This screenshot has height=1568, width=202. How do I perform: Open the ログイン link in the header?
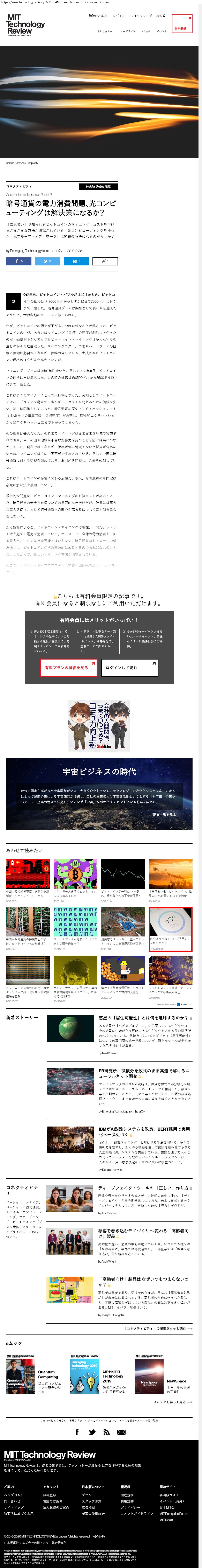[x=119, y=16]
